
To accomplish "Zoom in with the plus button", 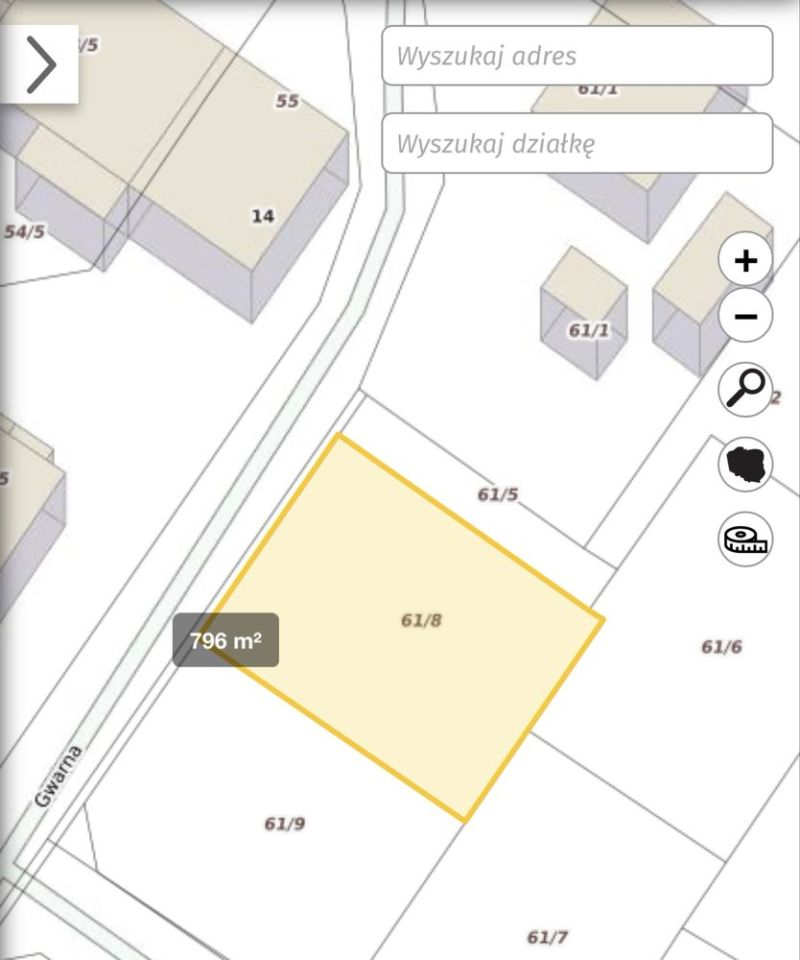I will (x=745, y=261).
